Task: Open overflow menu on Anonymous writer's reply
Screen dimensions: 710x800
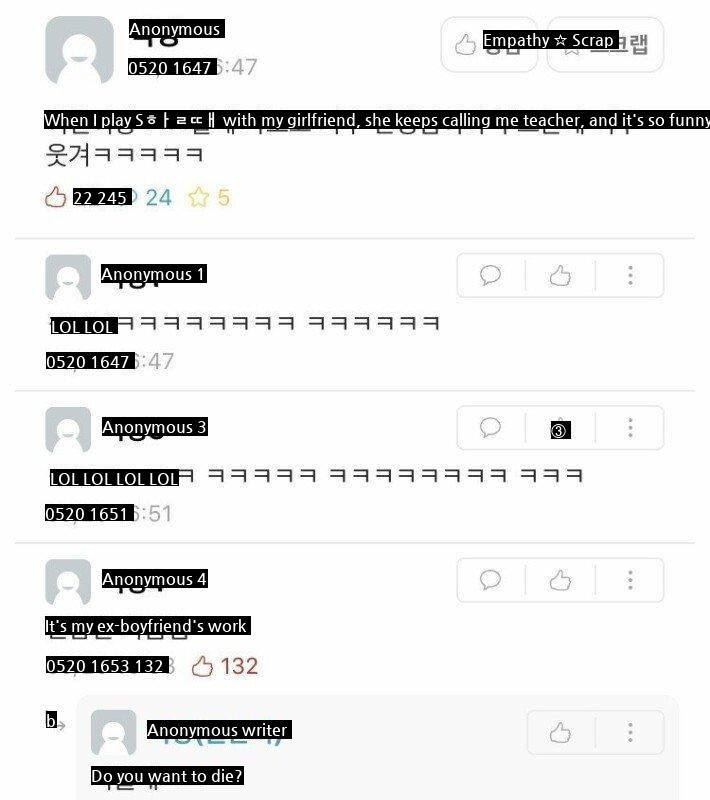Action: coord(630,733)
